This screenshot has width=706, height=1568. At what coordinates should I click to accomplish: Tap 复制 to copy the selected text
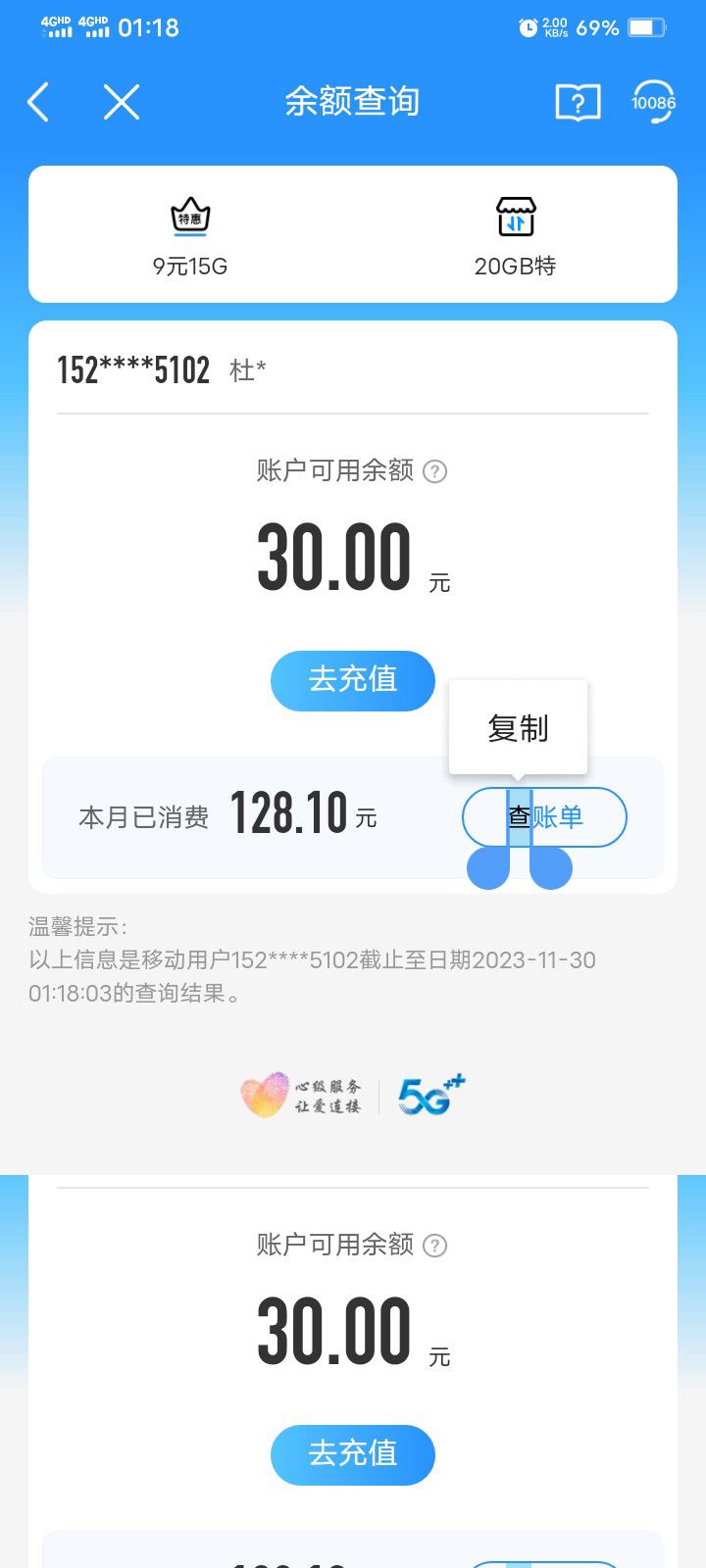(x=518, y=728)
